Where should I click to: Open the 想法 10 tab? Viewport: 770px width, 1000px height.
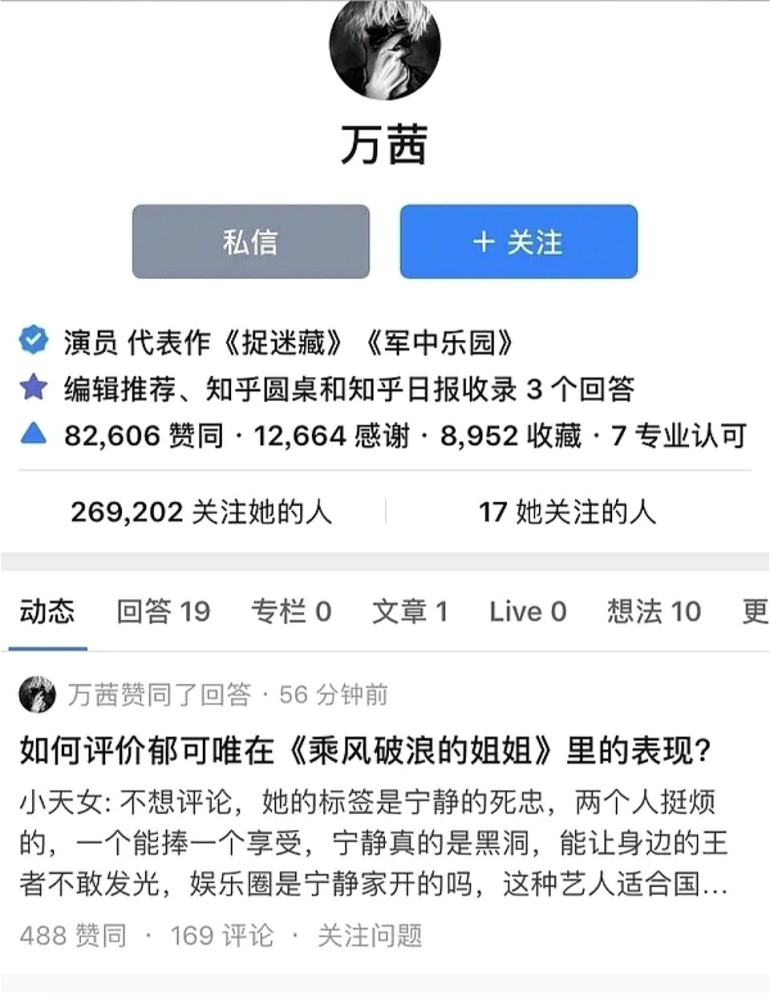(655, 611)
